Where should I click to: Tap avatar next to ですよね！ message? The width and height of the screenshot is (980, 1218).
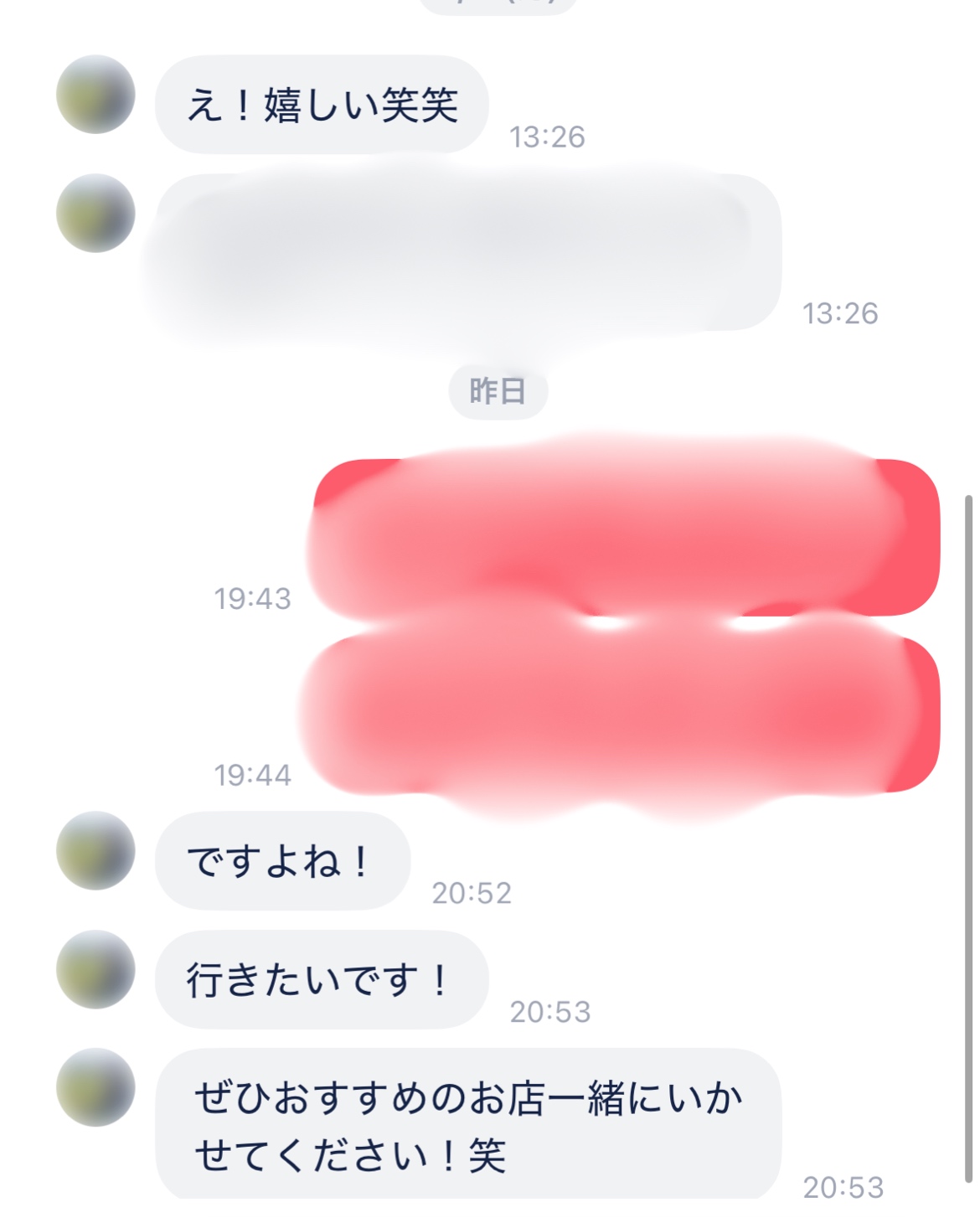[95, 850]
